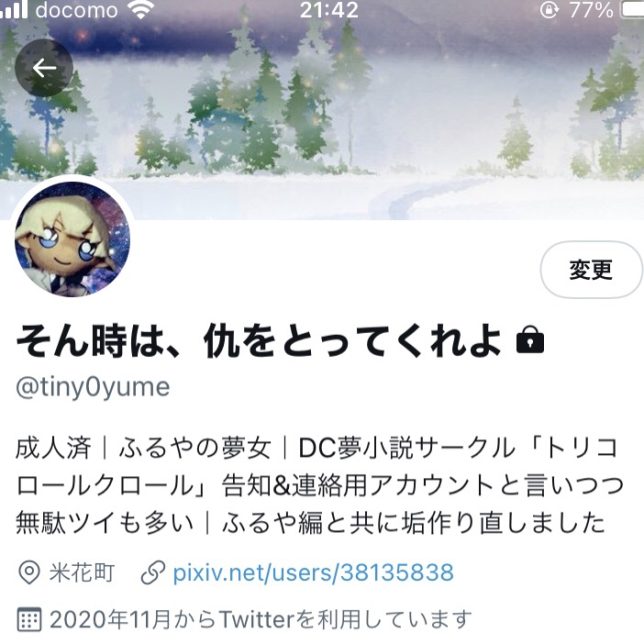Tap the 変更 button to edit profile

pos(590,270)
